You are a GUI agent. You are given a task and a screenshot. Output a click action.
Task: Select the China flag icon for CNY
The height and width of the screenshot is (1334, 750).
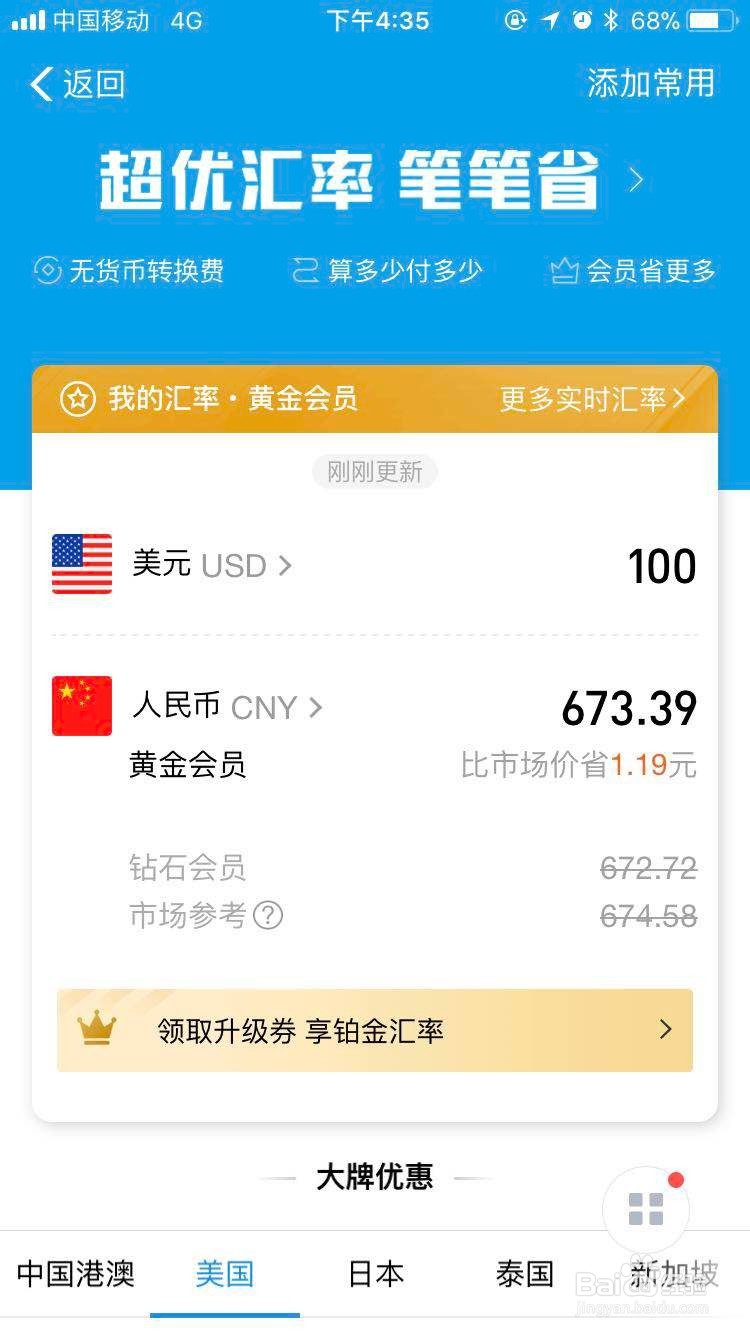click(x=81, y=707)
